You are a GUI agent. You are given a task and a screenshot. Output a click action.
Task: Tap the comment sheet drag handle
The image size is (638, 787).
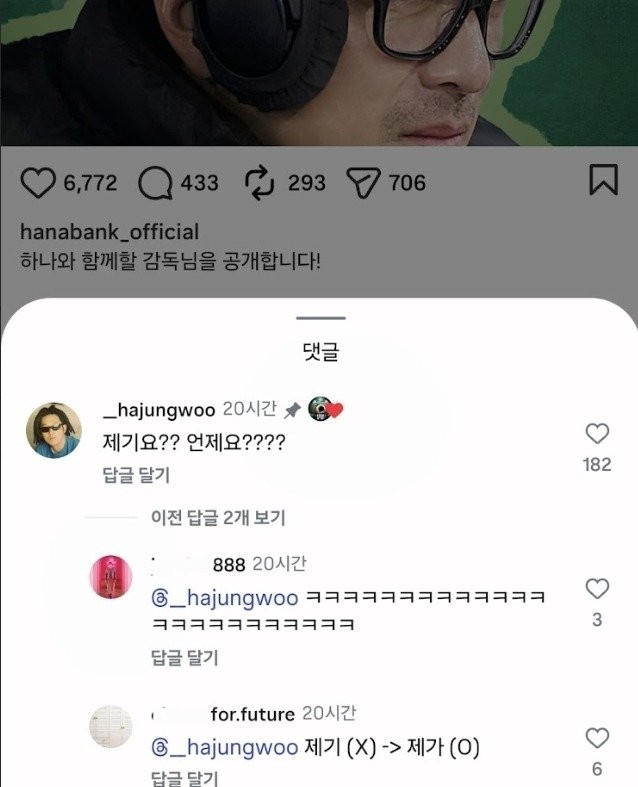point(321,319)
